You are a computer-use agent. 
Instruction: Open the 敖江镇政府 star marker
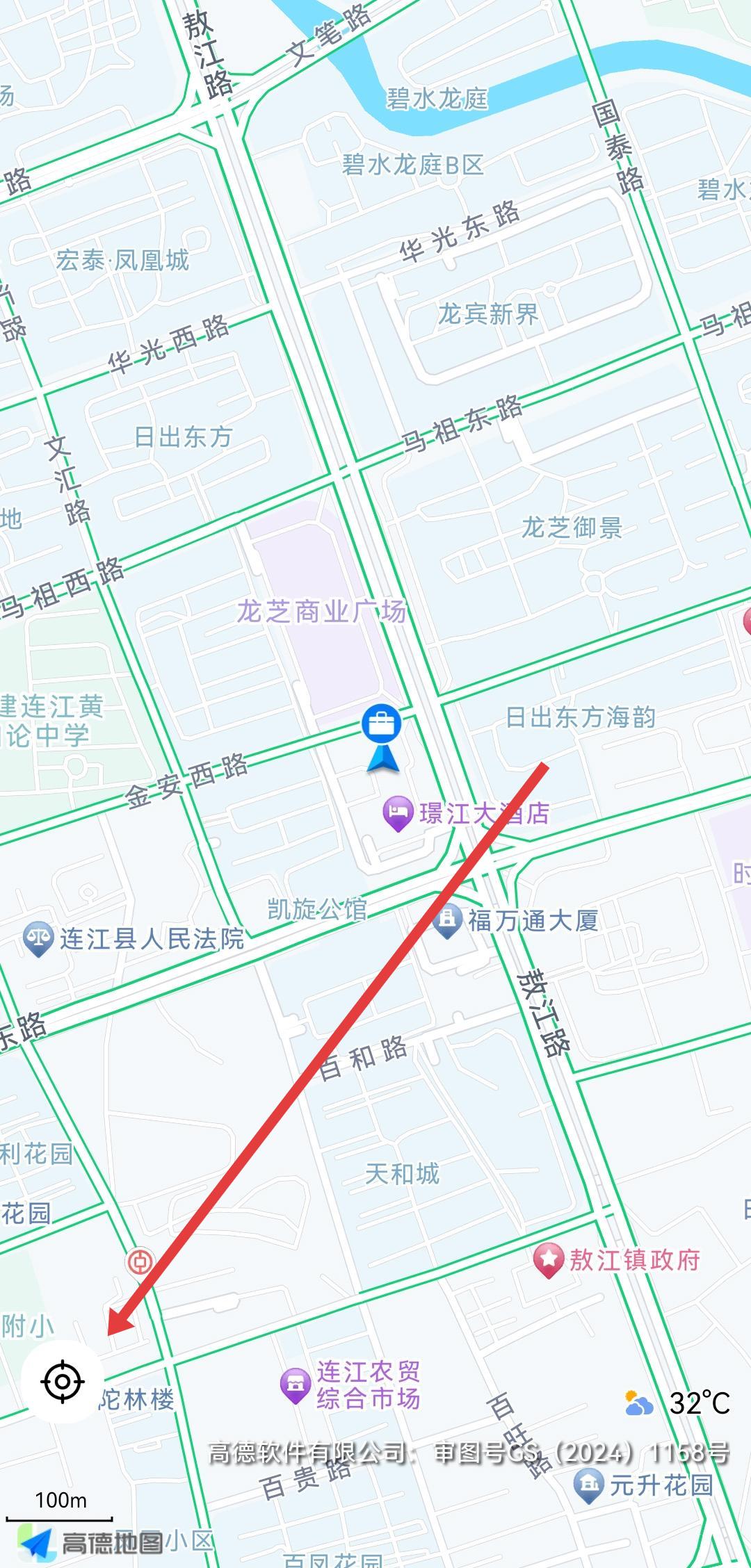click(x=549, y=1259)
